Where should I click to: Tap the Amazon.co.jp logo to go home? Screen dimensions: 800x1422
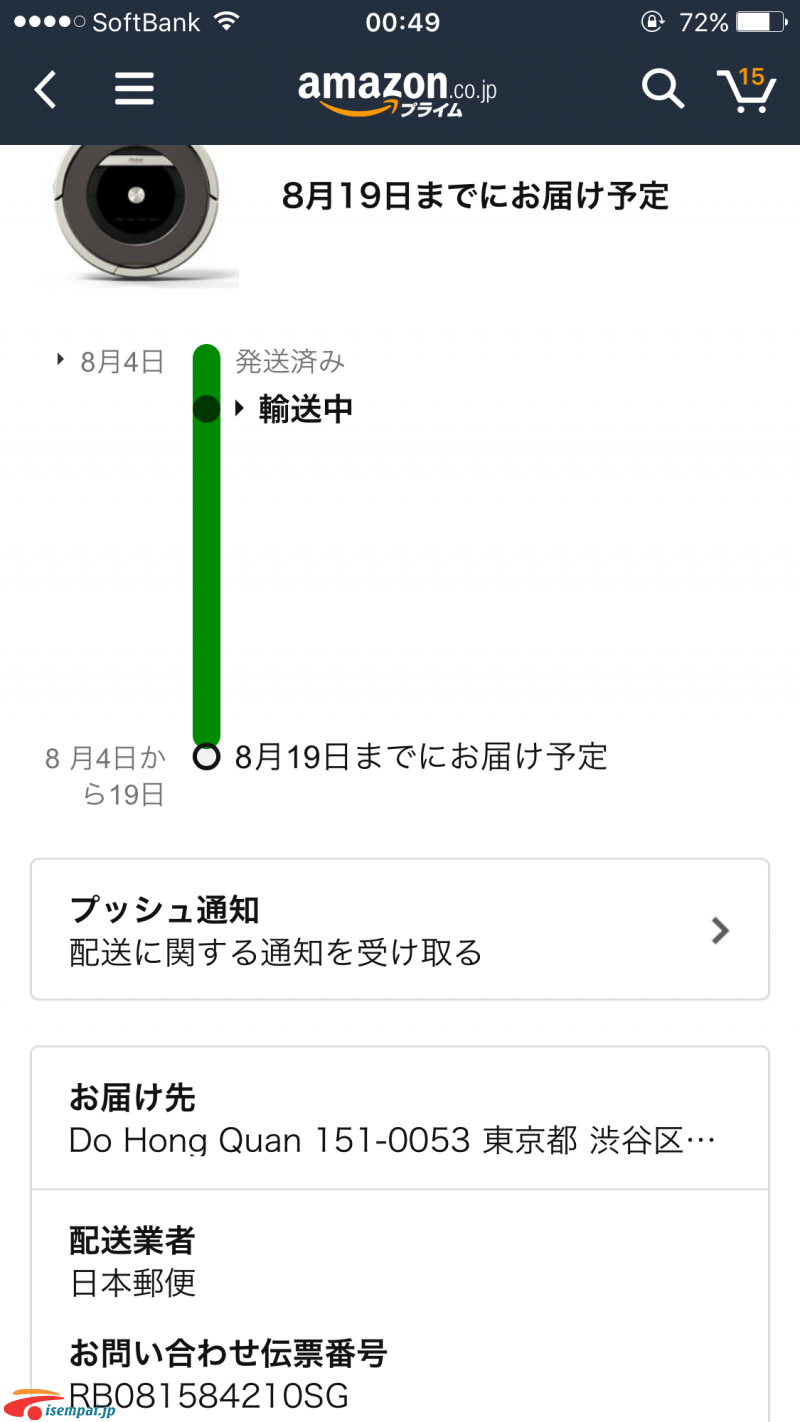pos(397,92)
